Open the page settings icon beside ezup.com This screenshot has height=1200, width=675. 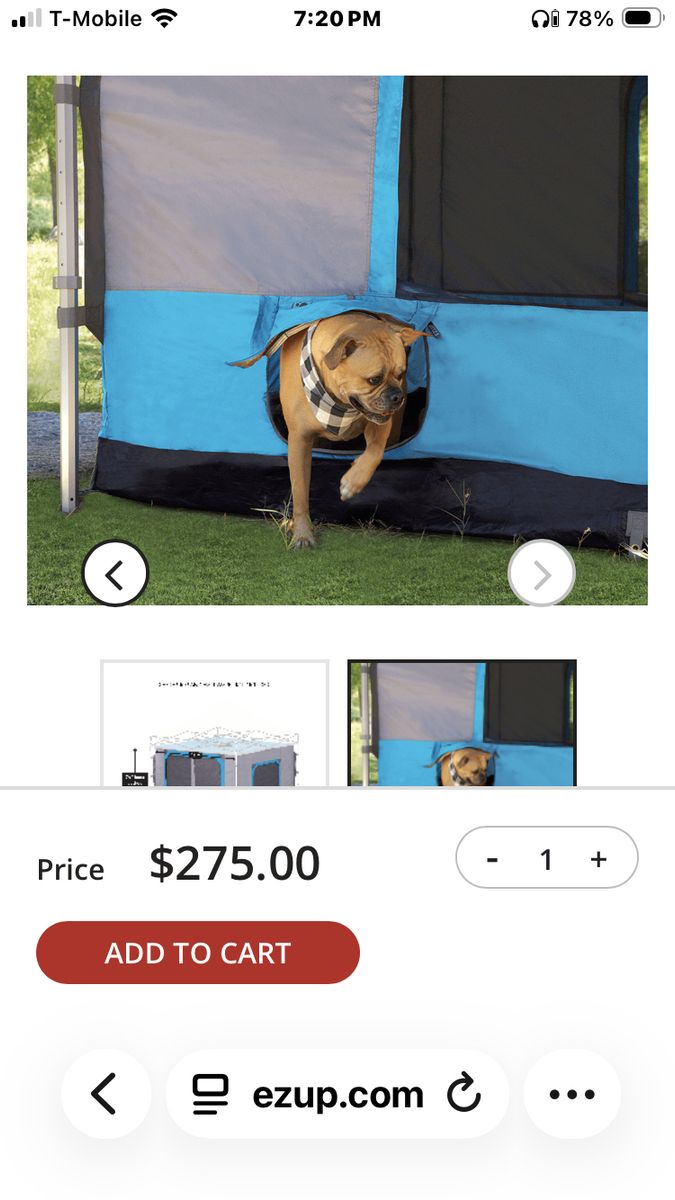coord(210,1095)
